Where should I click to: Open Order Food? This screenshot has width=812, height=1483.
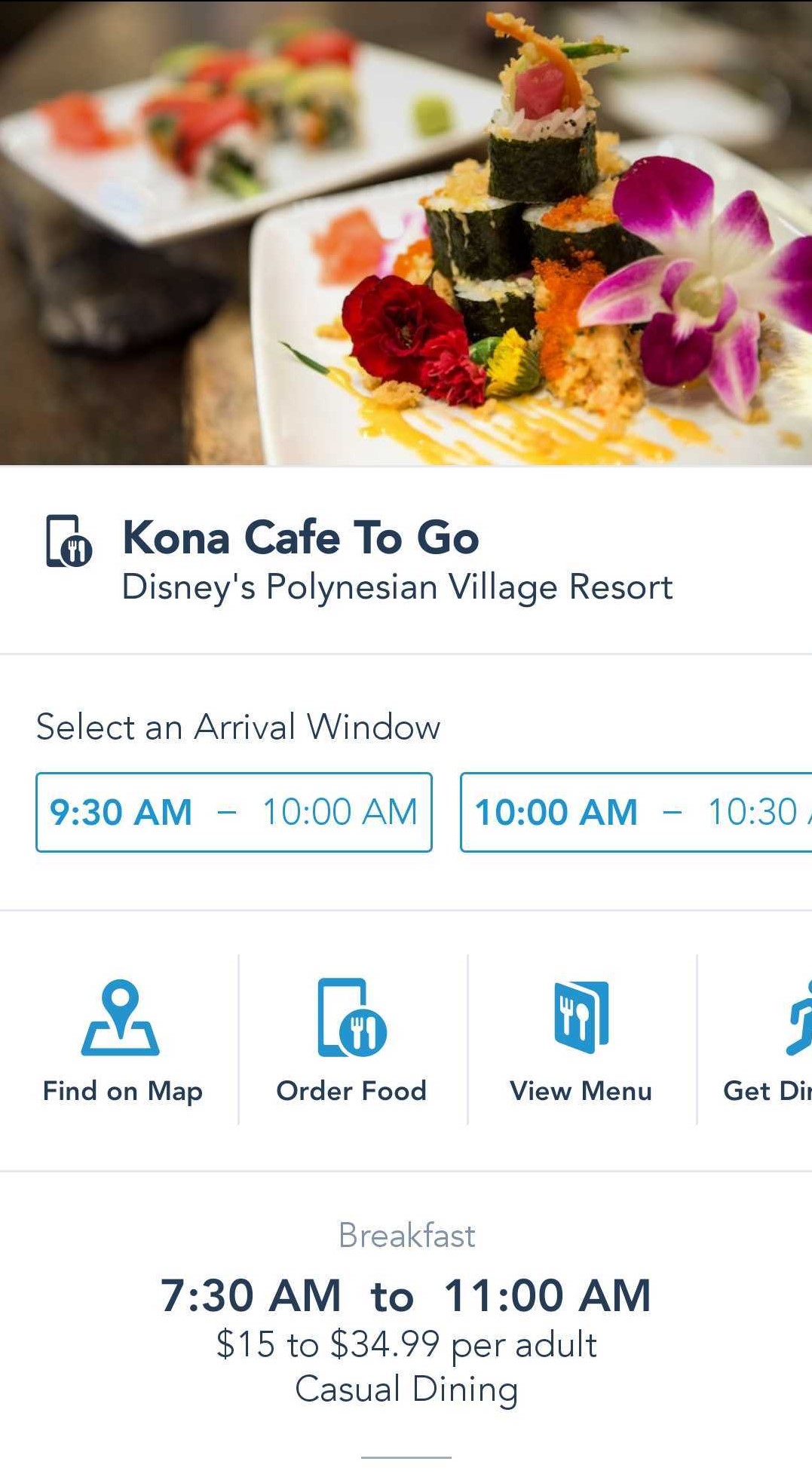coord(352,1040)
